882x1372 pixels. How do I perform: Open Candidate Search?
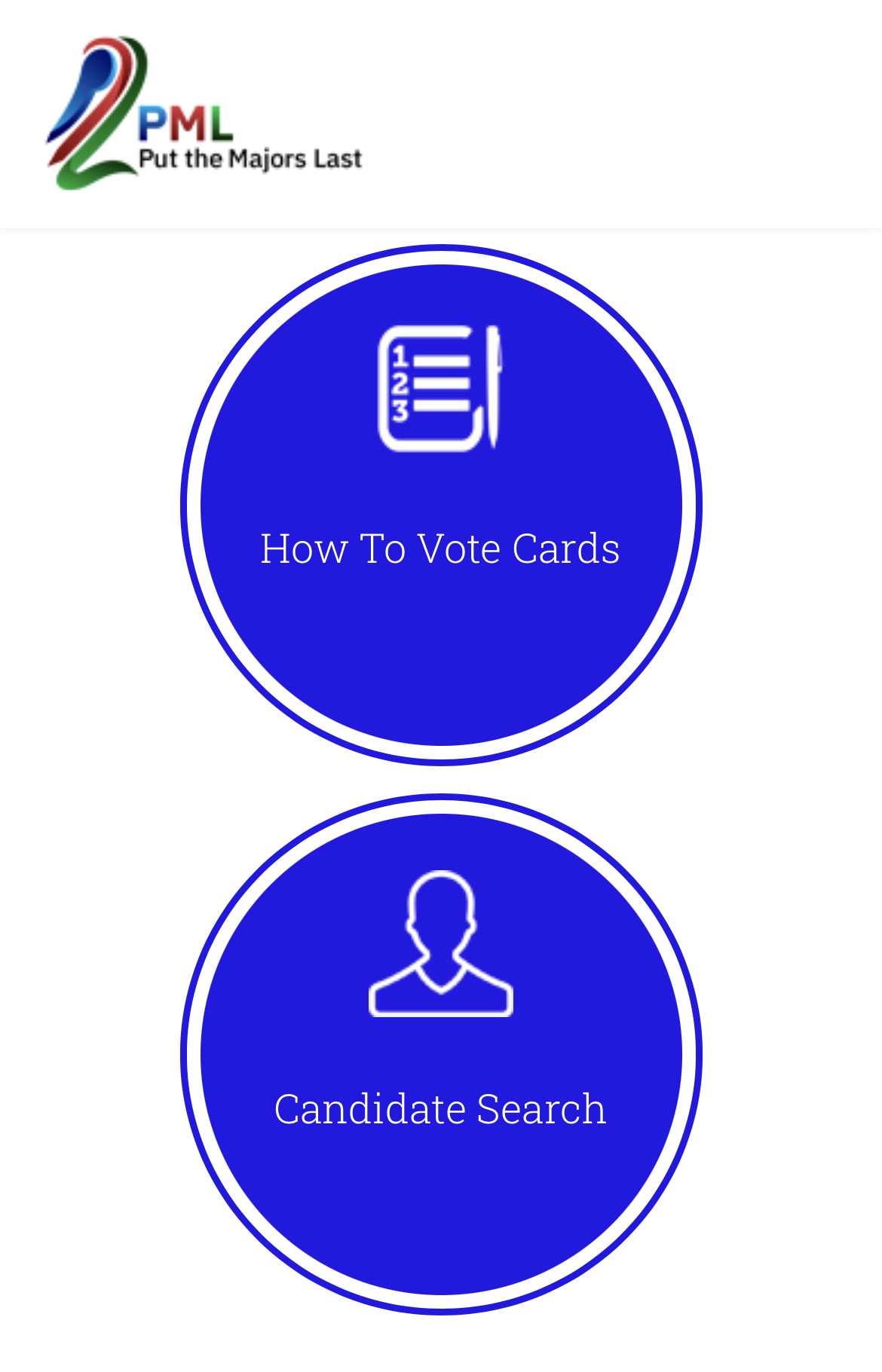coord(441,1055)
